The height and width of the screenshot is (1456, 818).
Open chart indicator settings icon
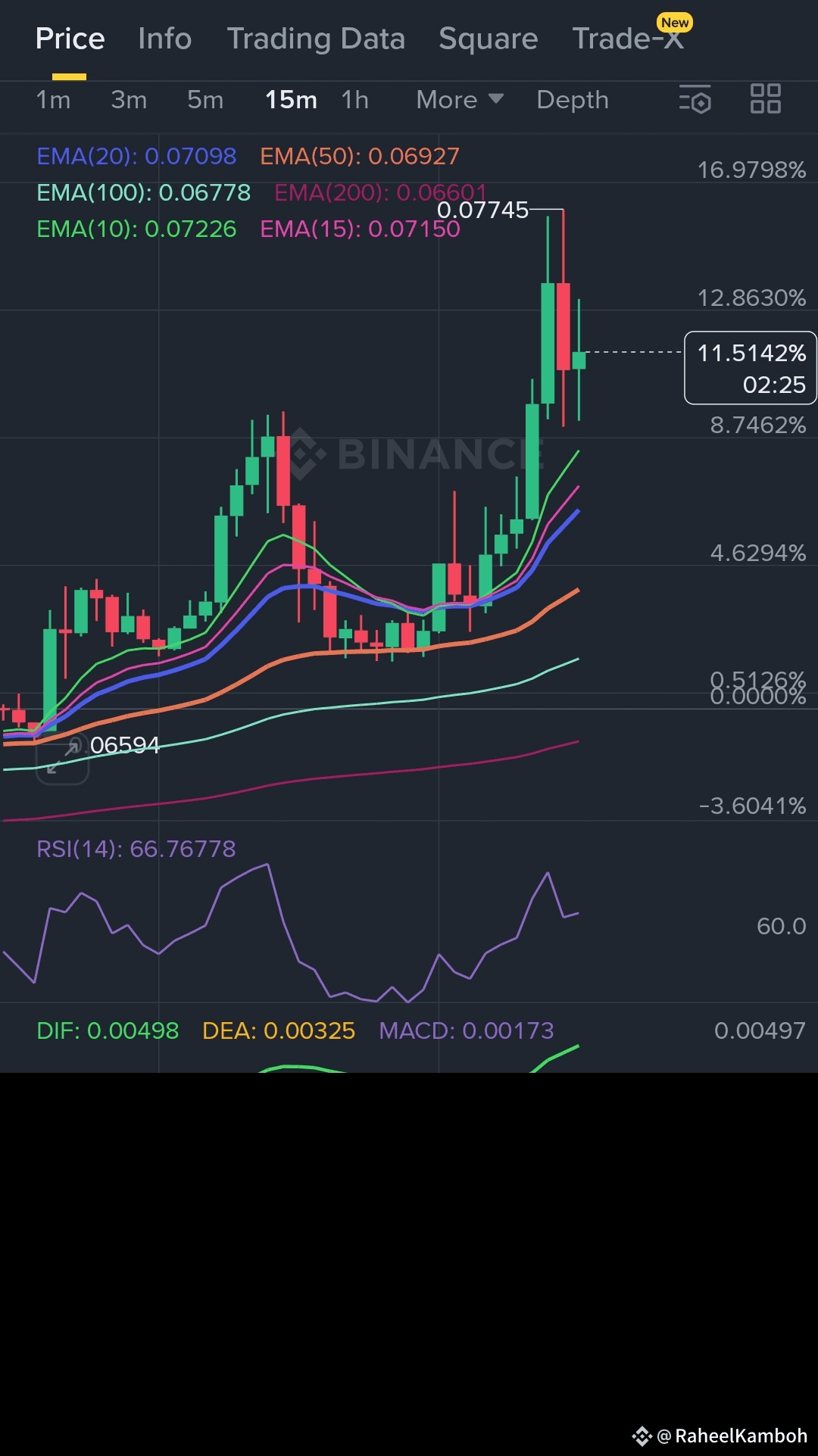coord(695,99)
